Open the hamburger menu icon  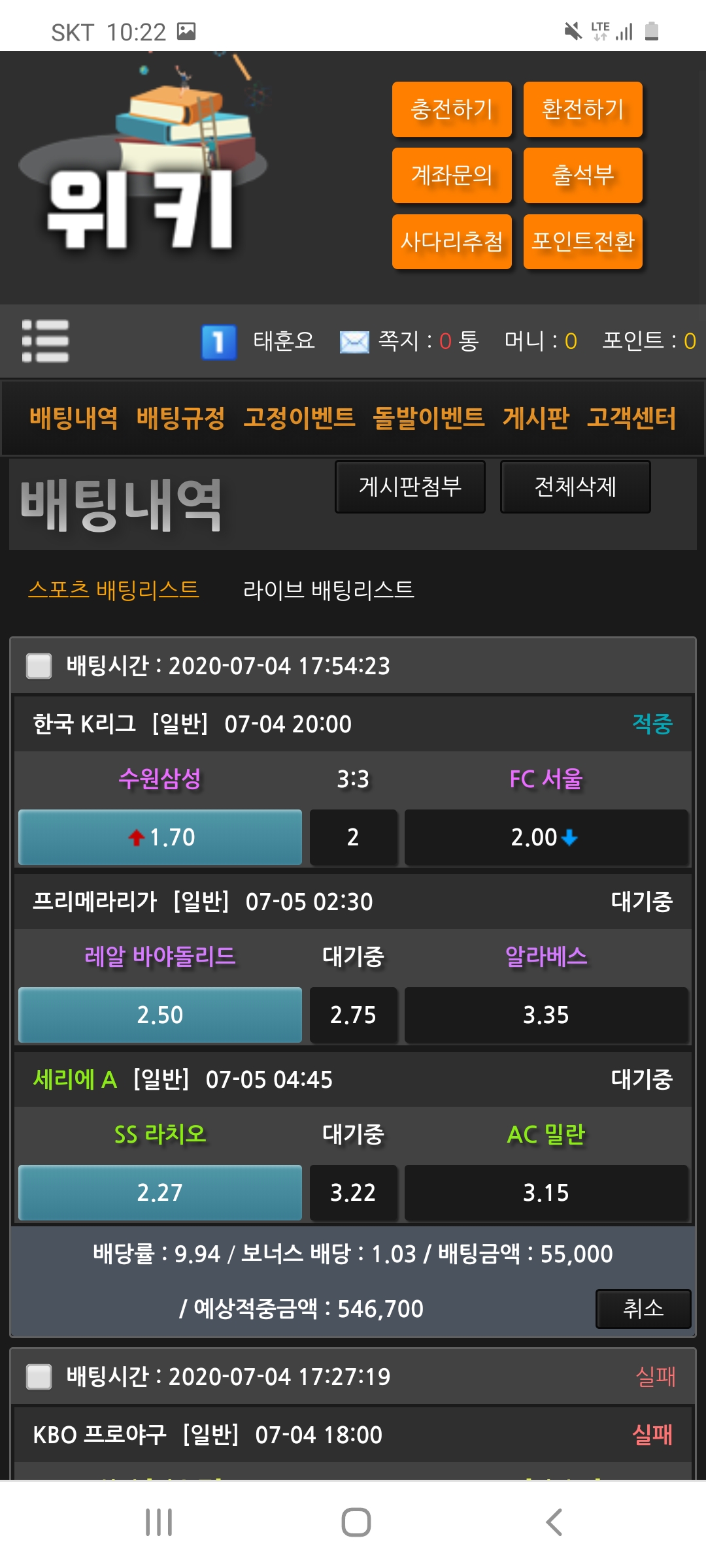pos(45,340)
